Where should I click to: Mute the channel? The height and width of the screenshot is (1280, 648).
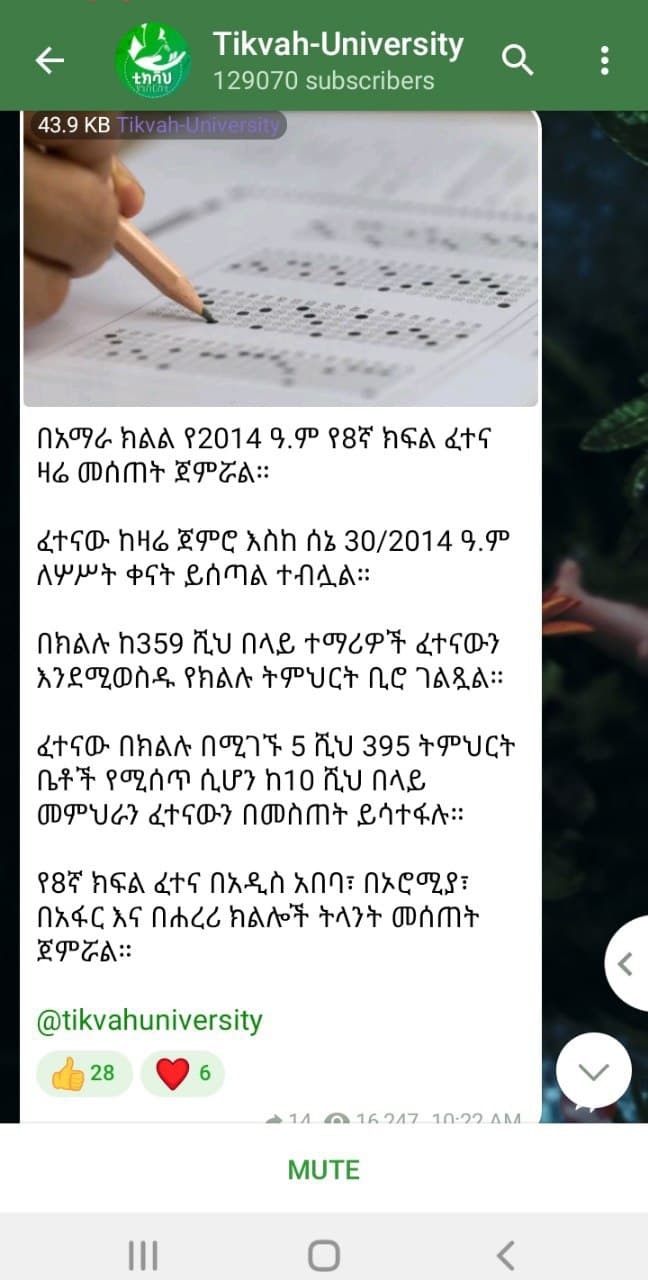coord(324,1169)
